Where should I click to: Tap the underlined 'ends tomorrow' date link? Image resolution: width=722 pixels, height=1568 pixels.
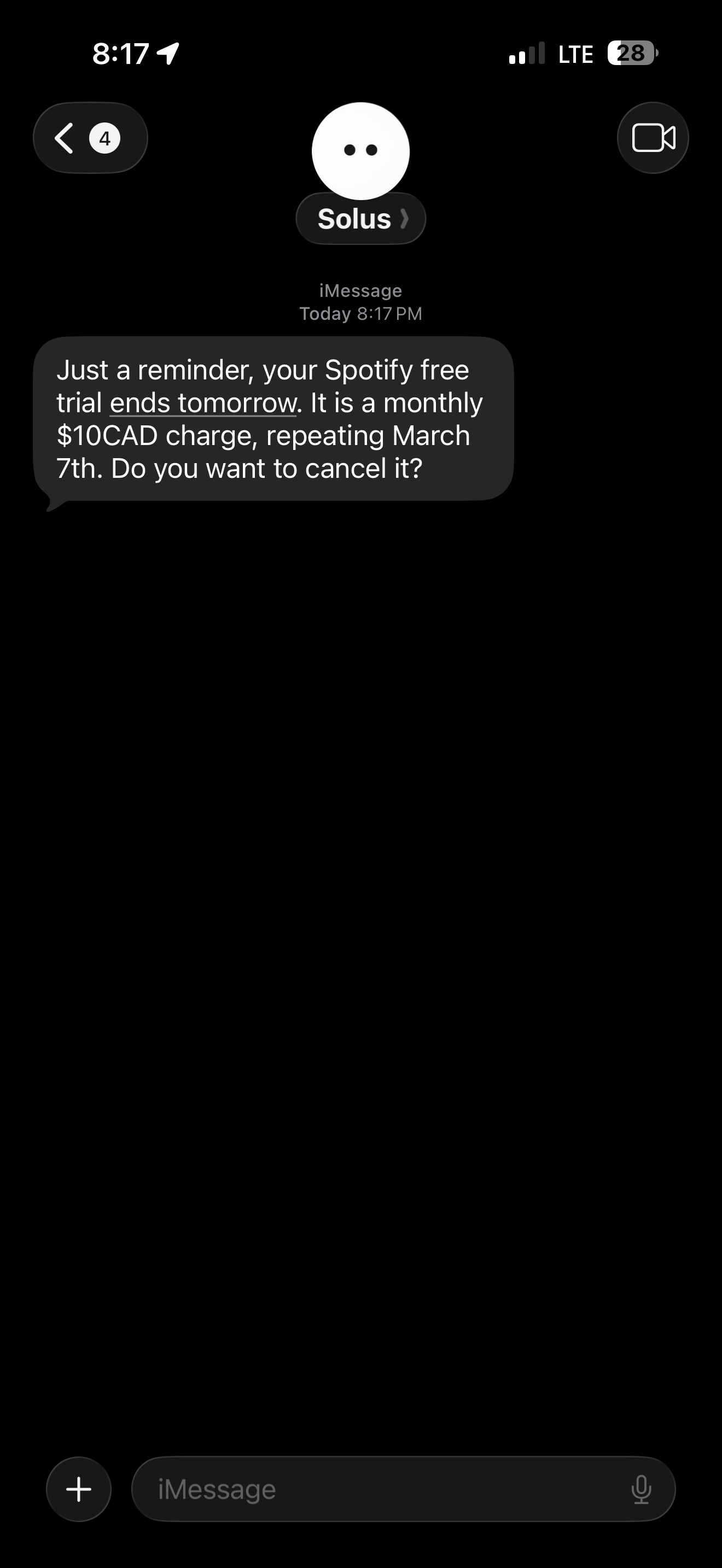[x=203, y=403]
